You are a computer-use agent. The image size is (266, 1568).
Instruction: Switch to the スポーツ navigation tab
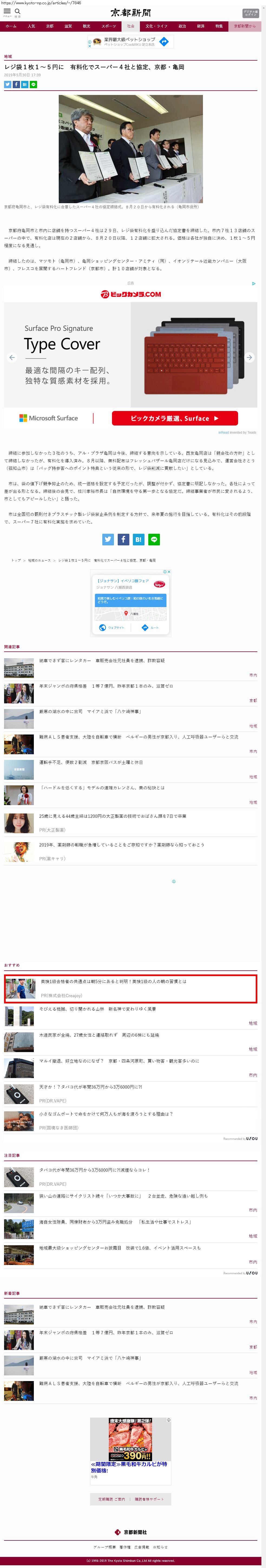click(x=108, y=26)
